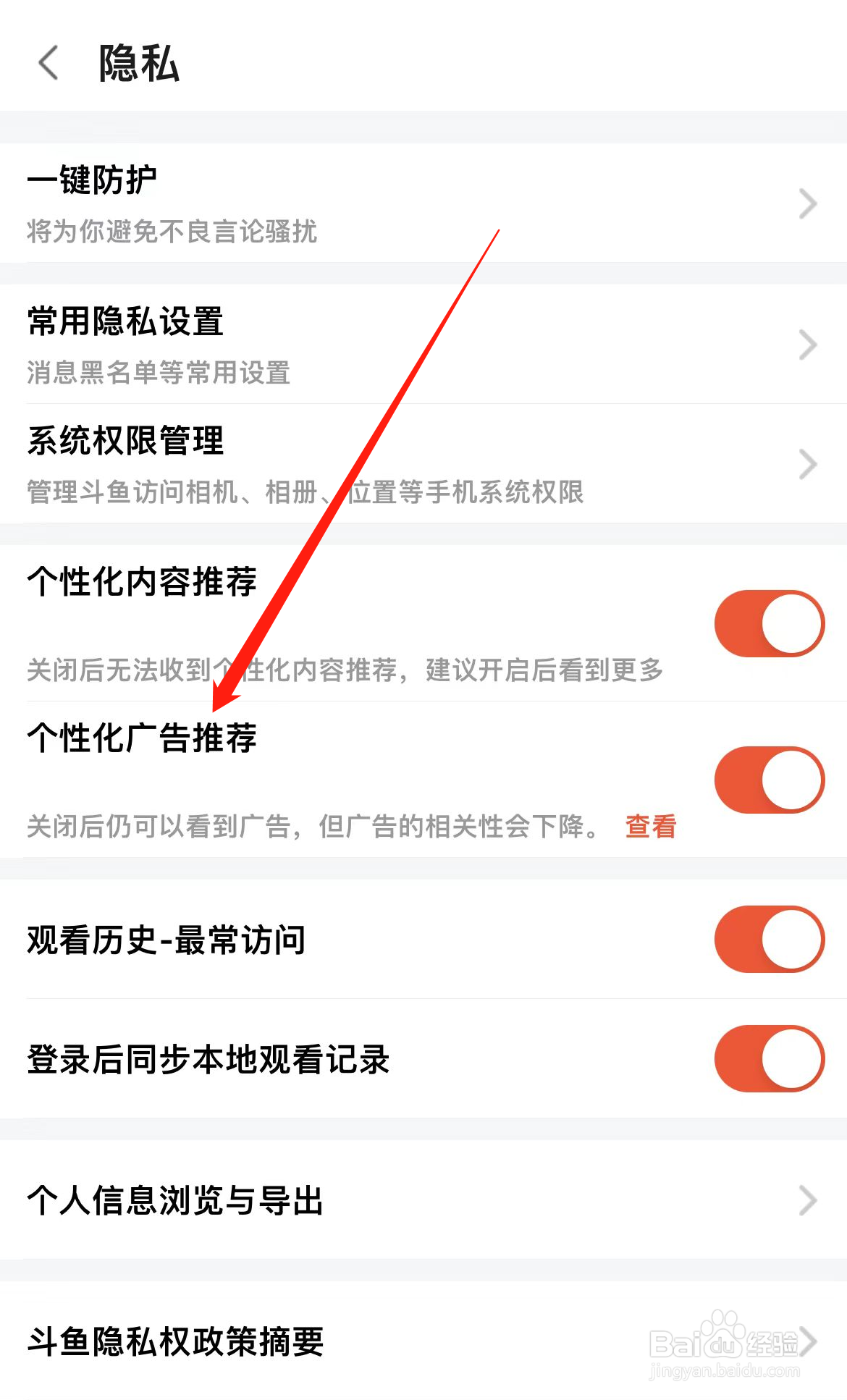Turn off 观看历史-最常访问
Screen dimensions: 847x1400
click(x=769, y=939)
